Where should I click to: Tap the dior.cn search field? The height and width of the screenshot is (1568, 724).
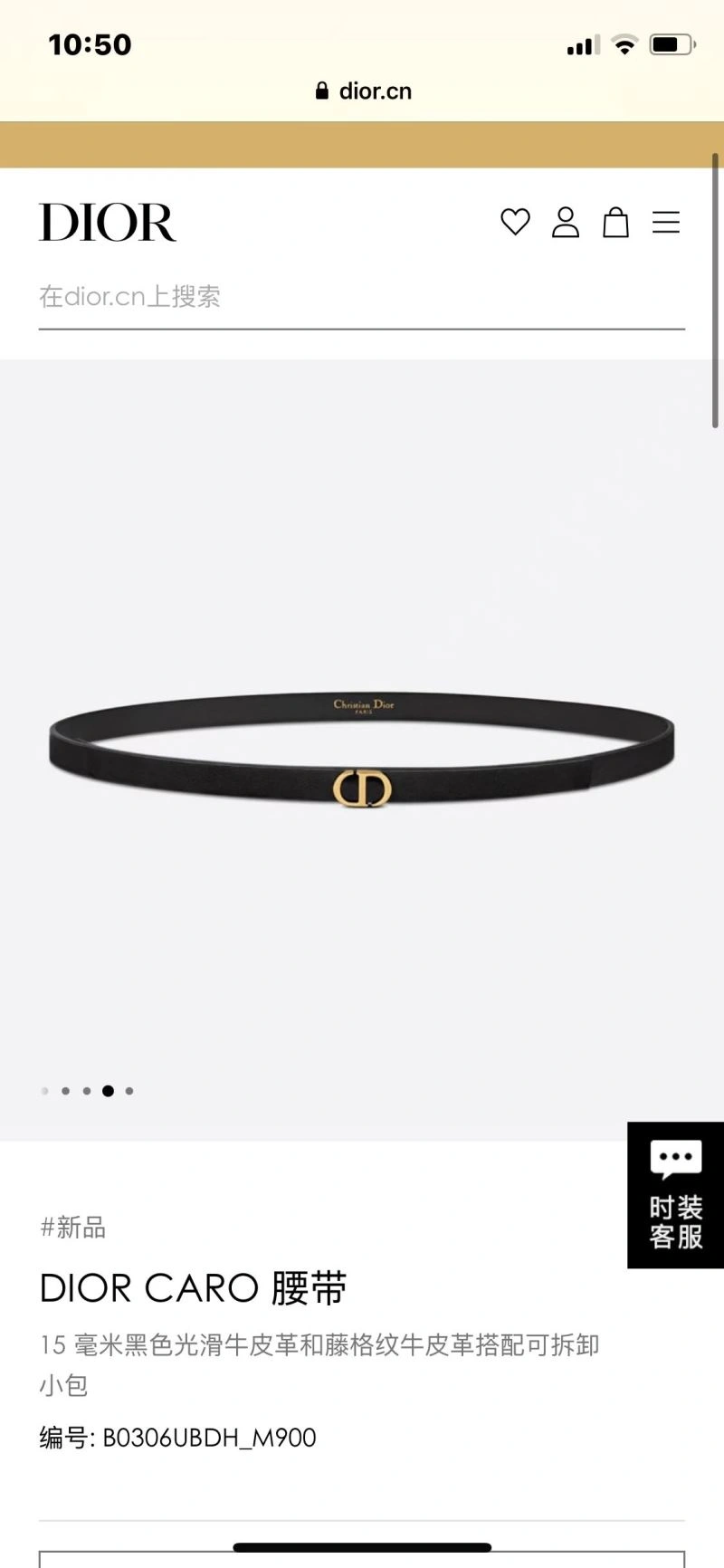coord(360,297)
